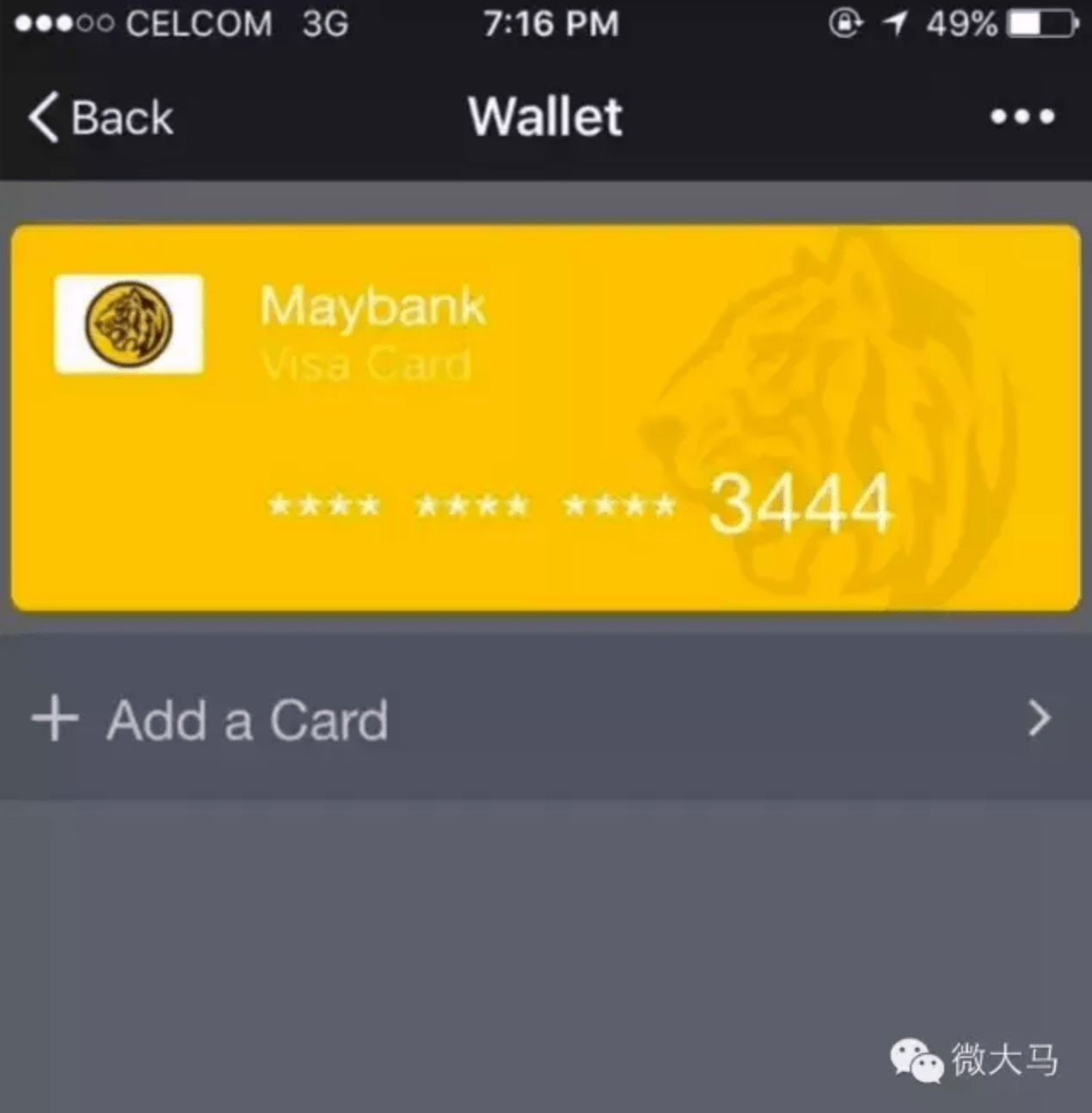Select Add a Card row
Viewport: 1092px width, 1113px height.
545,719
